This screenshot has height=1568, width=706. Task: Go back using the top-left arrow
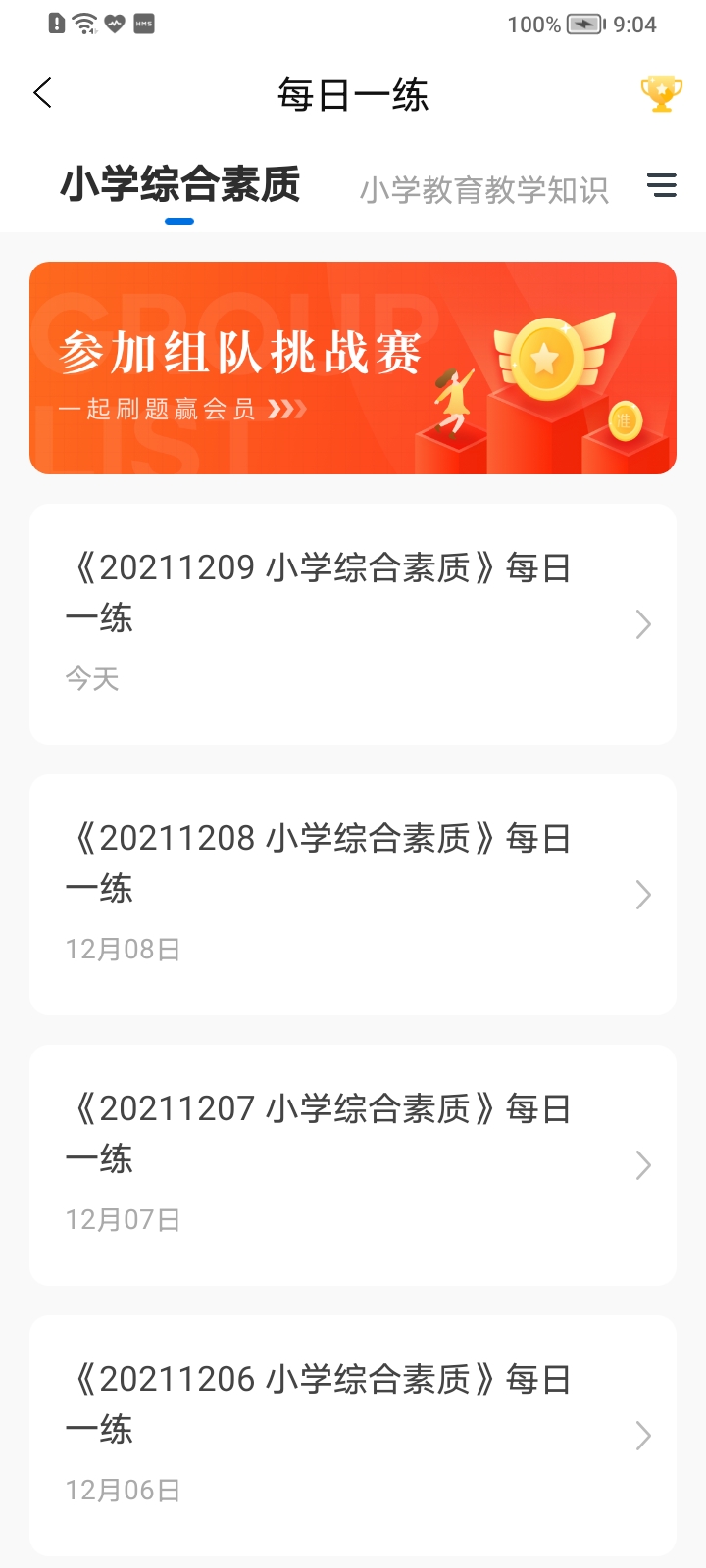42,94
